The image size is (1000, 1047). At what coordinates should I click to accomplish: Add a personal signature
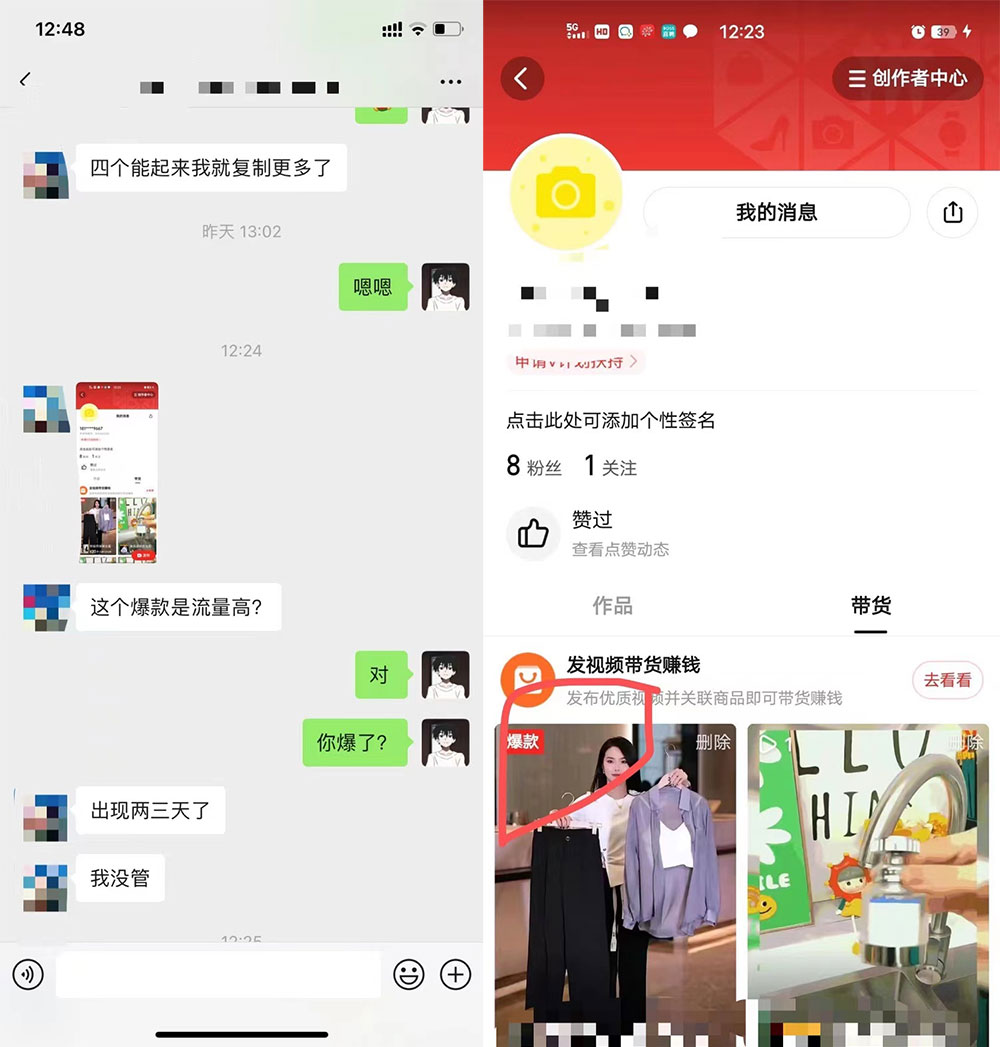click(610, 421)
